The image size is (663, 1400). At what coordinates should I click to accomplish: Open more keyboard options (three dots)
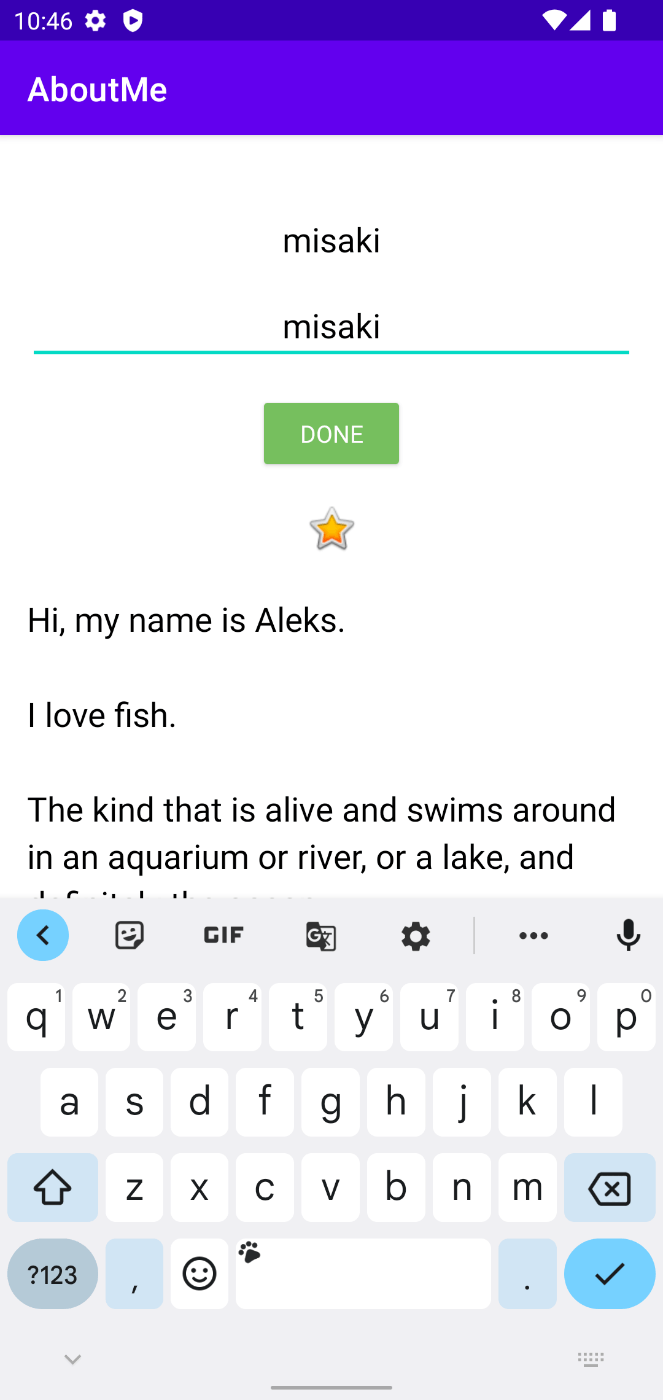(533, 936)
